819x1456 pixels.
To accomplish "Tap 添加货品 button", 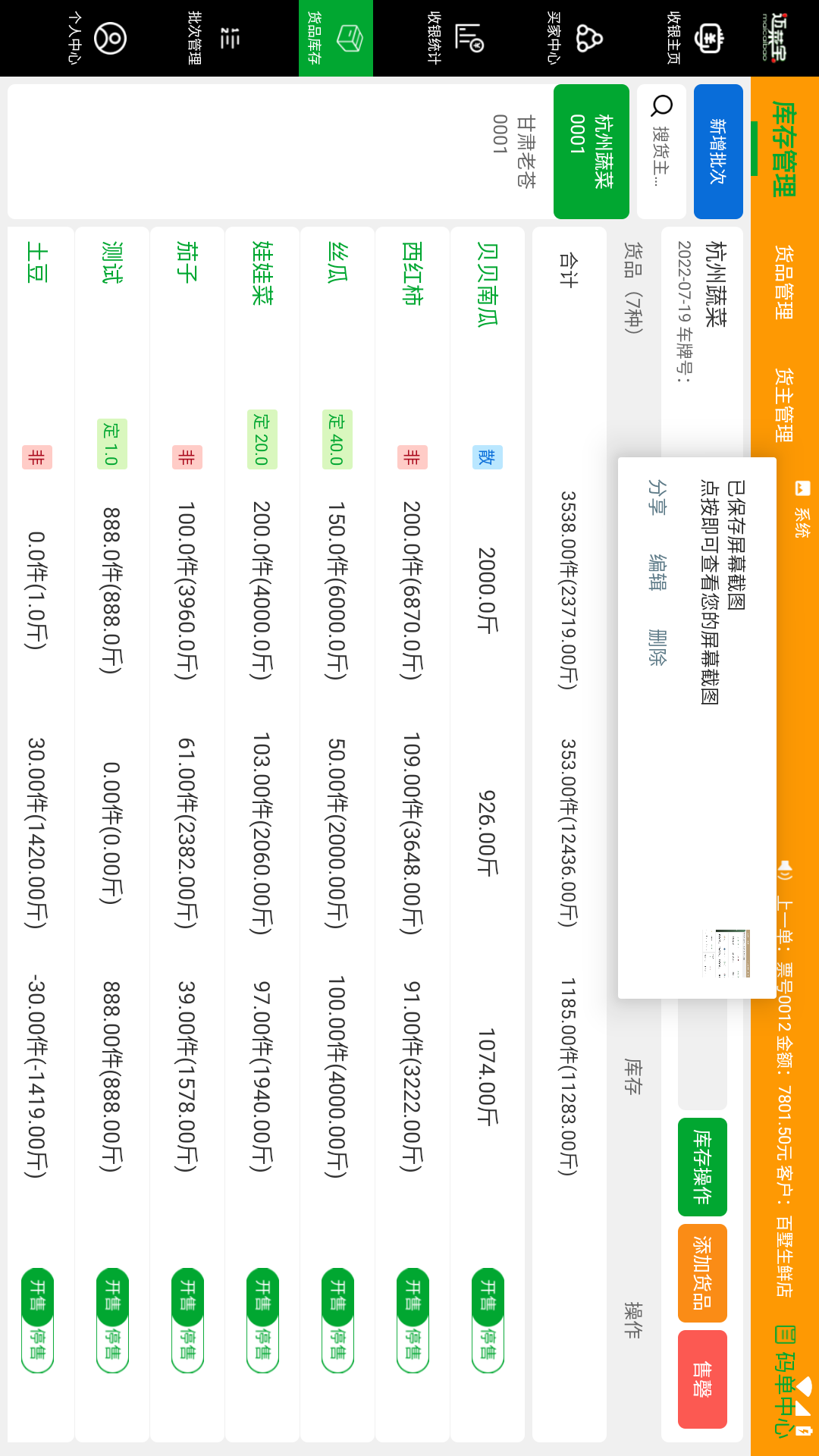I will point(701,1272).
